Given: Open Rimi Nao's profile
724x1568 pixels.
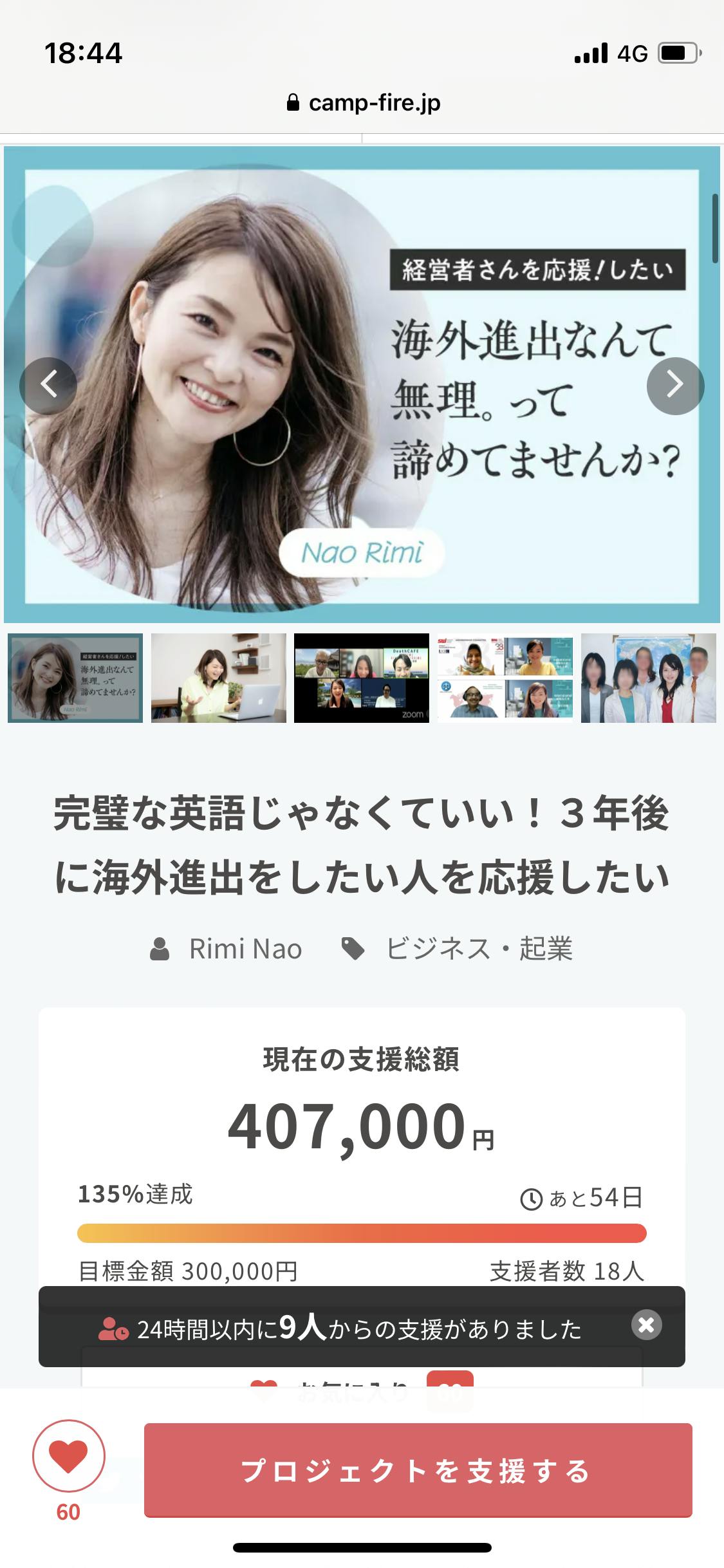Looking at the screenshot, I should point(245,949).
